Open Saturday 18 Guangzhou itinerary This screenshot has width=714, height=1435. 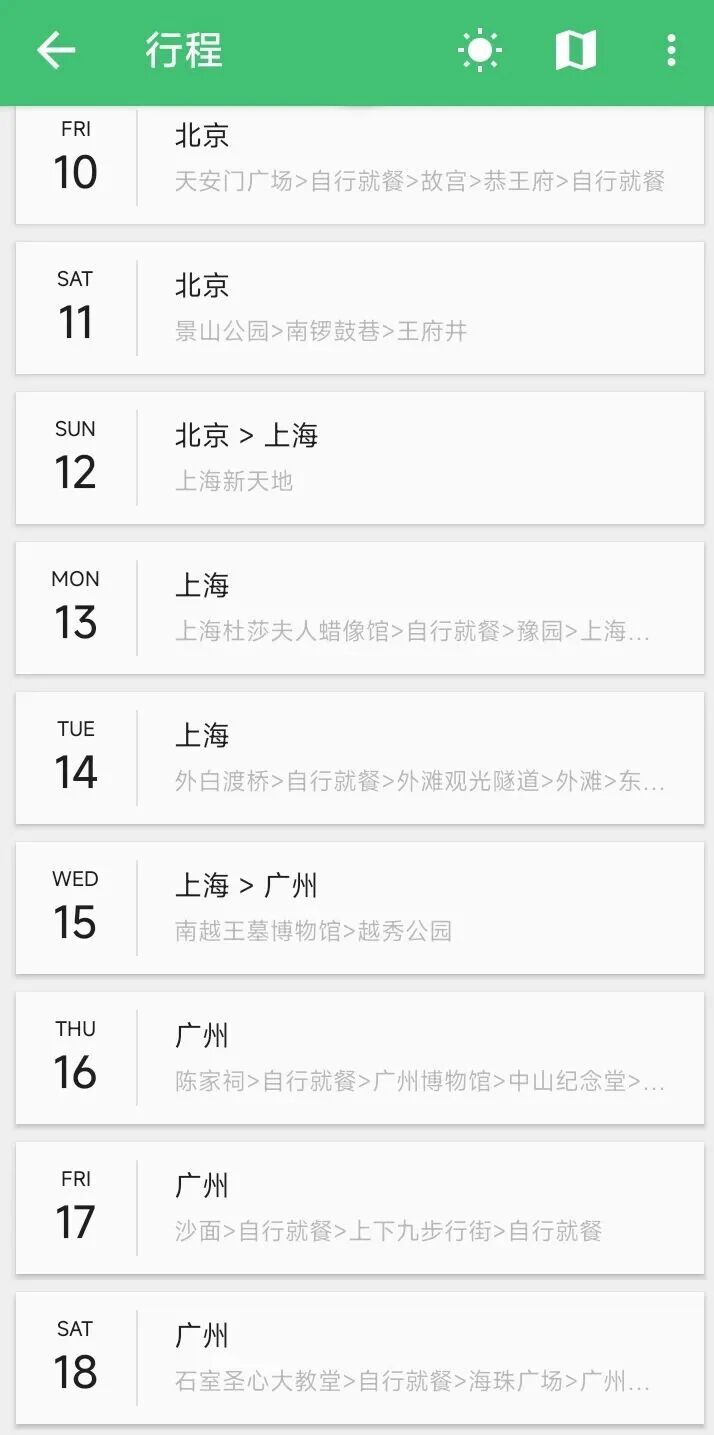coord(360,1358)
